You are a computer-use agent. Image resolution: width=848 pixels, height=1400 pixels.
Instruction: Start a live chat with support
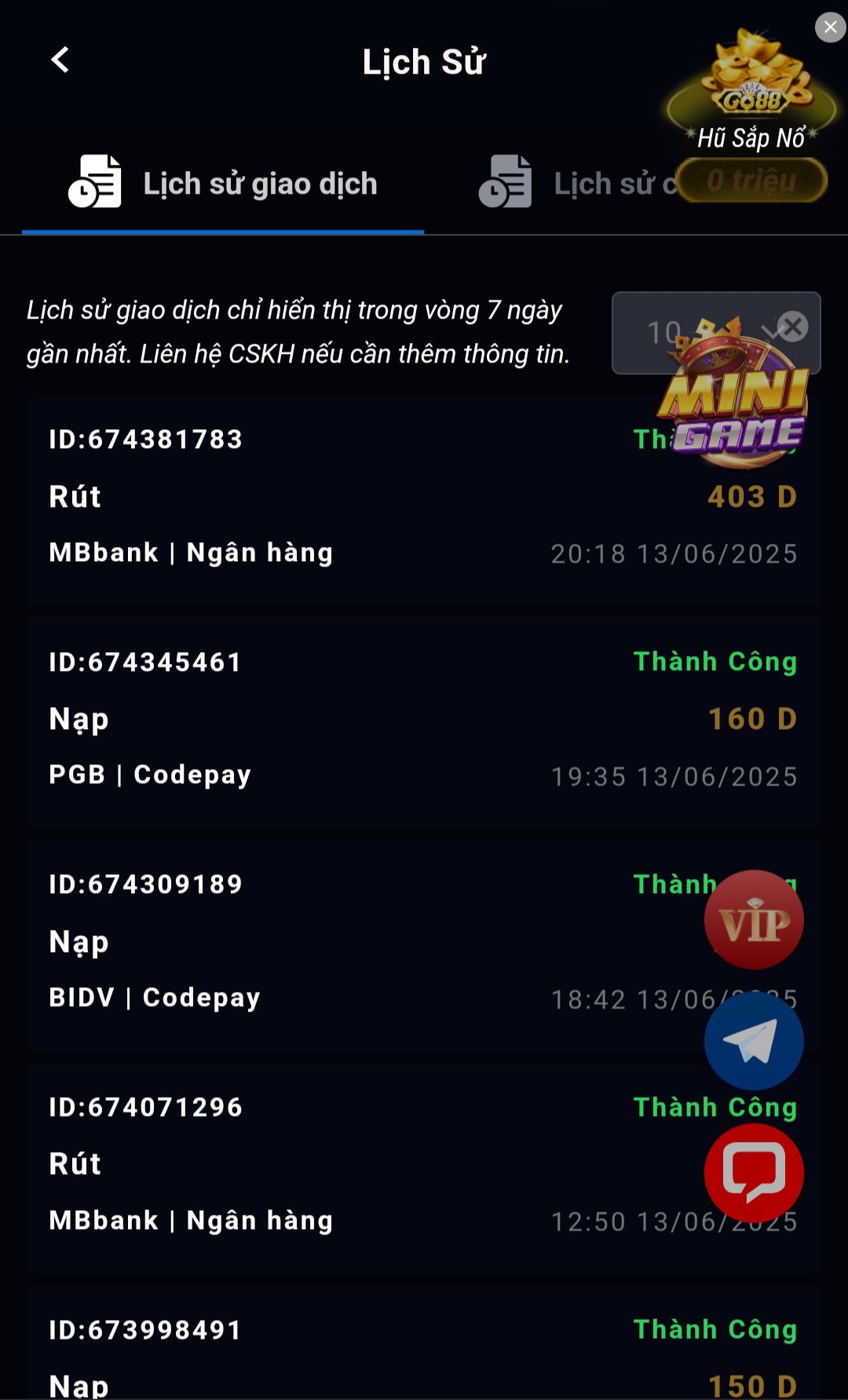[x=754, y=1172]
